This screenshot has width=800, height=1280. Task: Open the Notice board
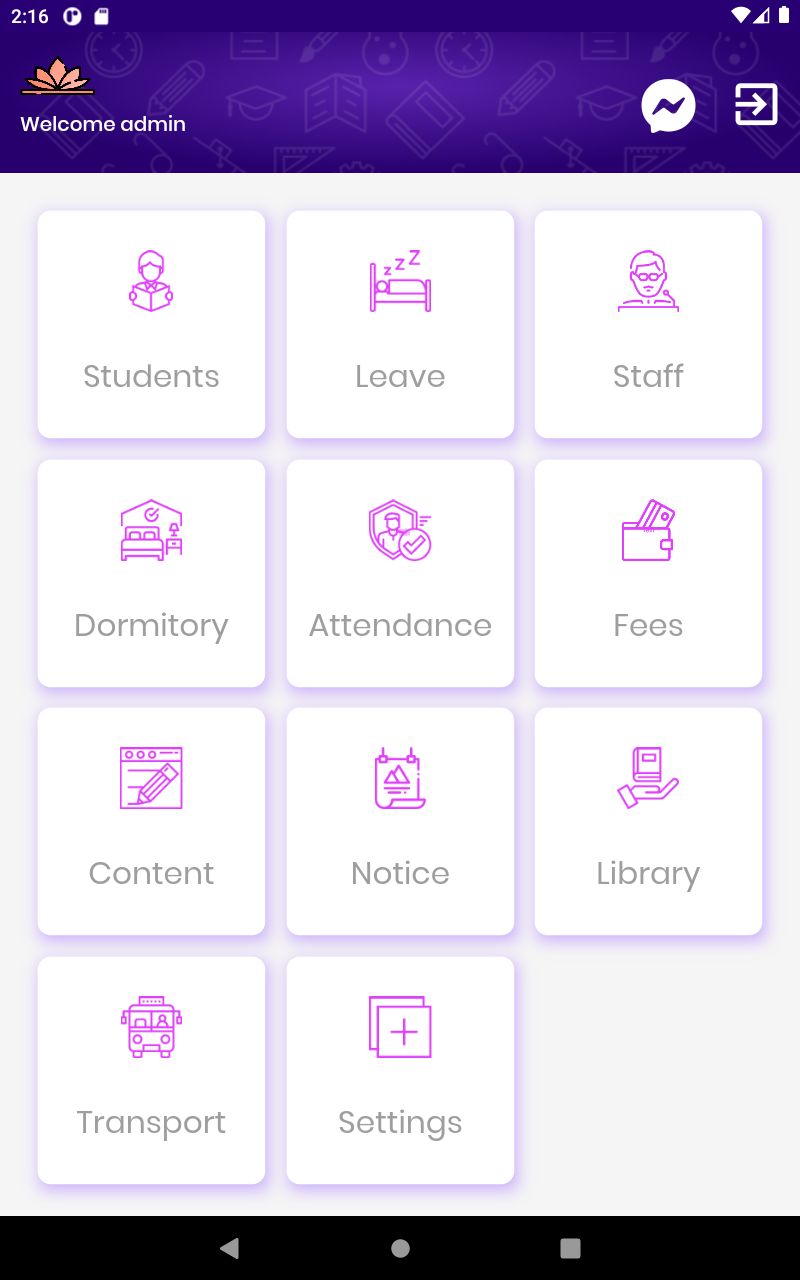(400, 821)
